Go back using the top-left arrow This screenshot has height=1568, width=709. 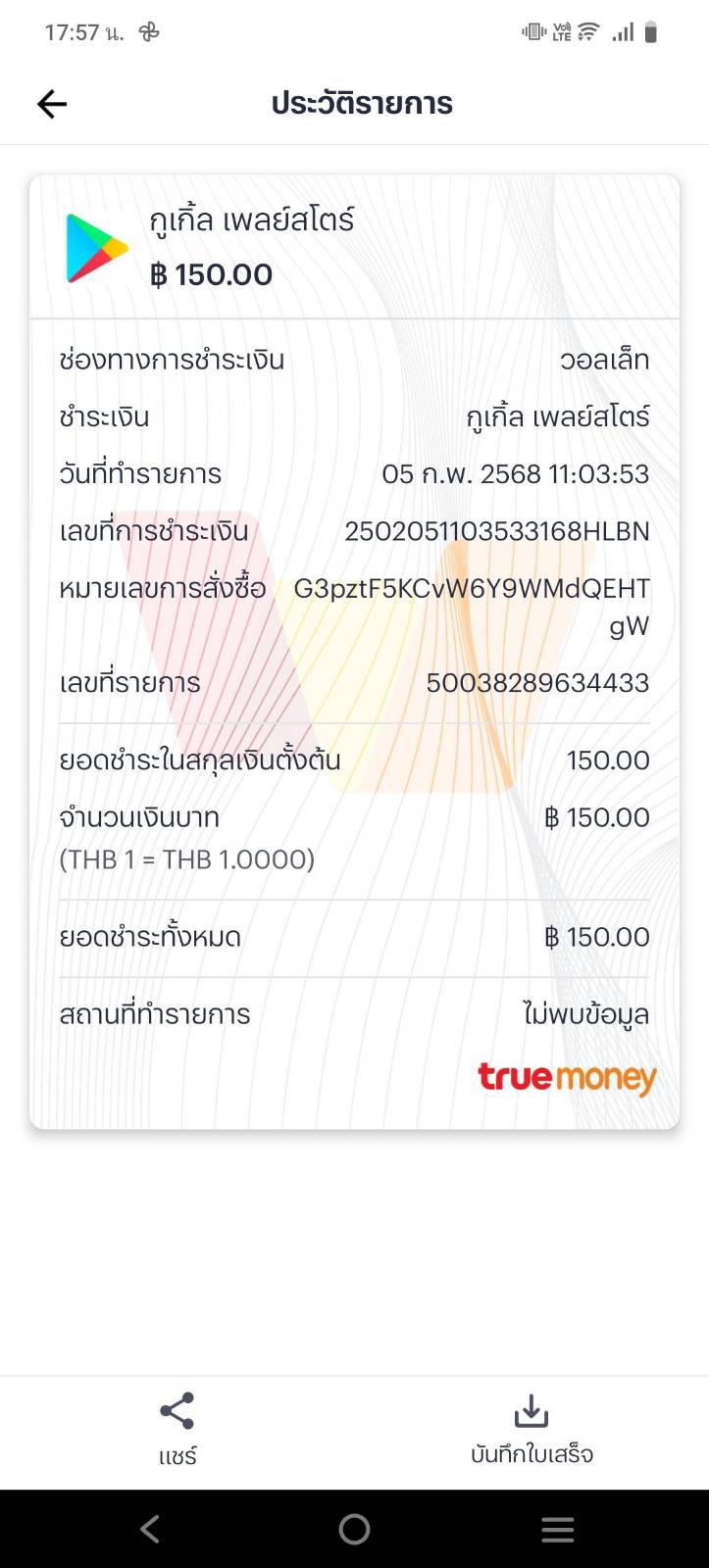click(52, 104)
